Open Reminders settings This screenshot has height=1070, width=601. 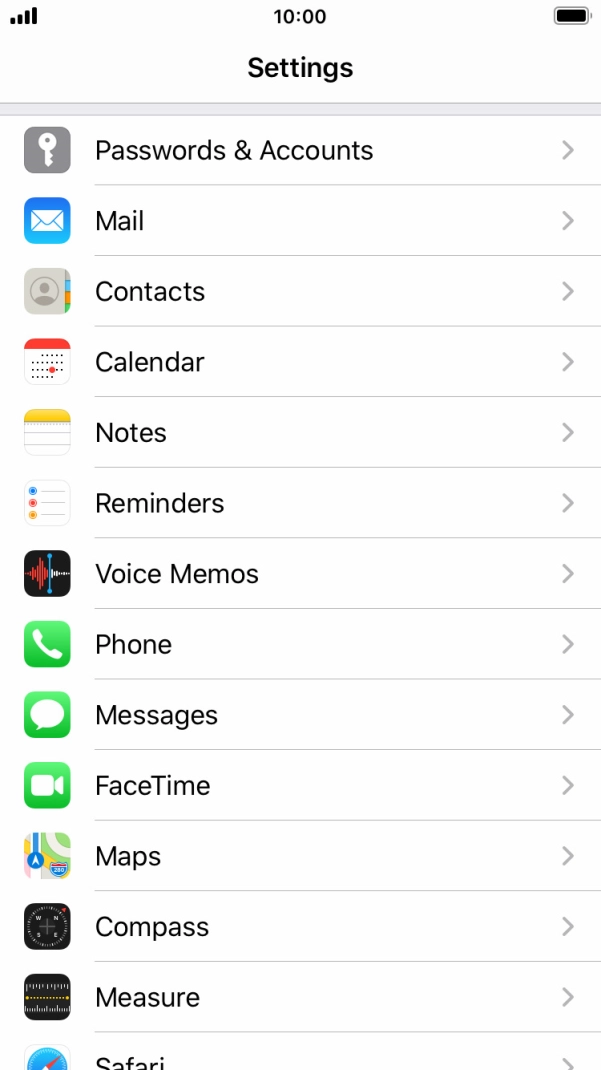click(300, 503)
